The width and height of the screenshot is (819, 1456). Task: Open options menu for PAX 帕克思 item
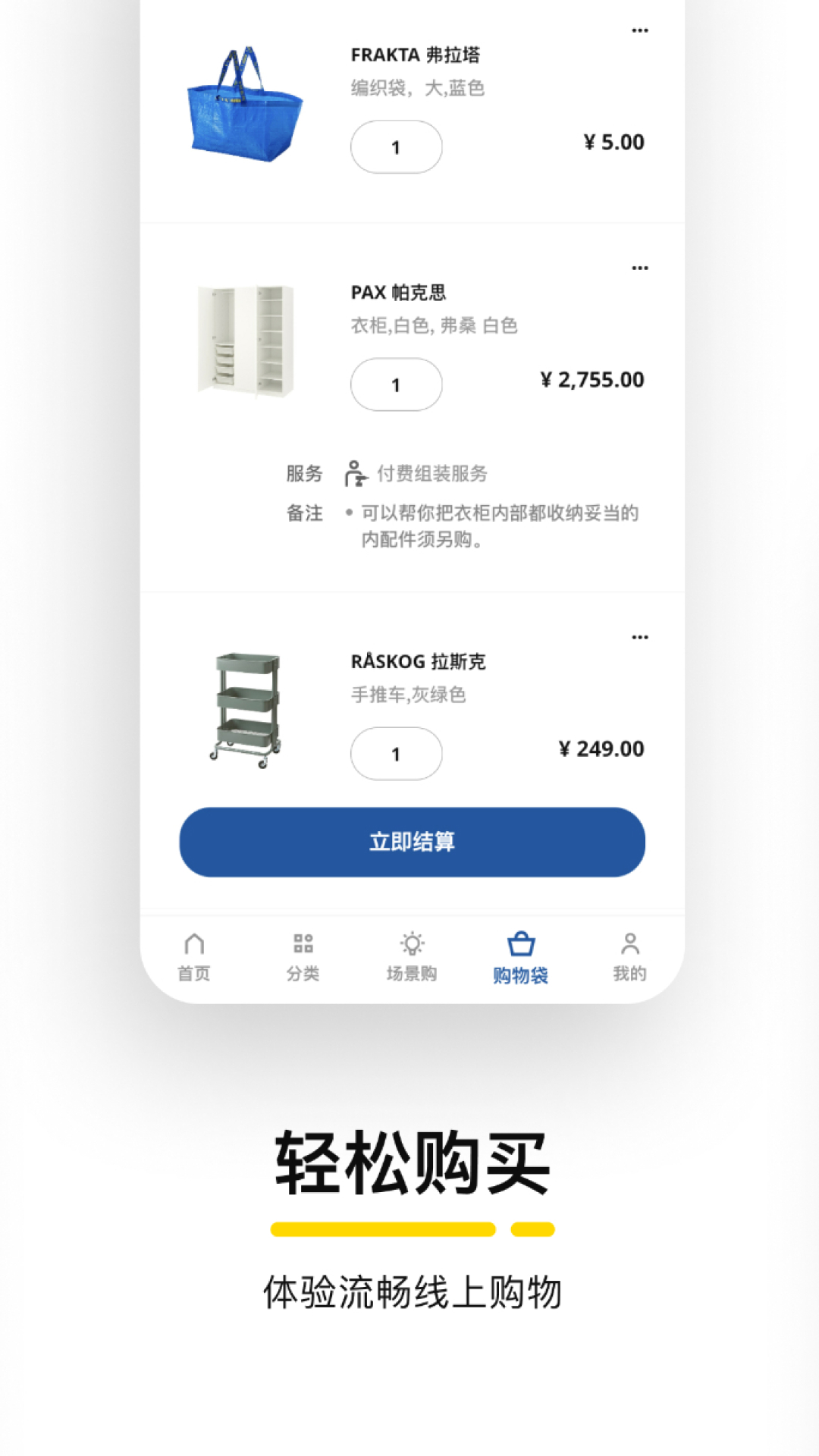point(640,267)
